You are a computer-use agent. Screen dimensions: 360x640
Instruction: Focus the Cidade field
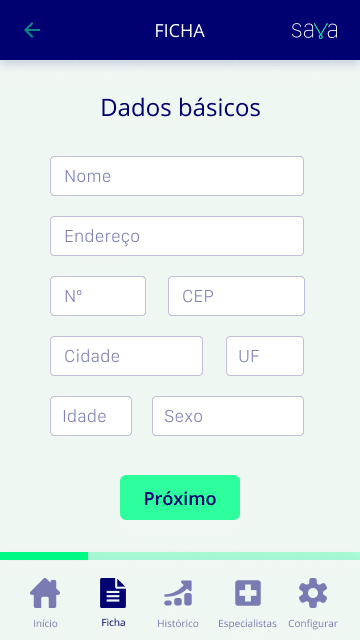[x=127, y=356]
